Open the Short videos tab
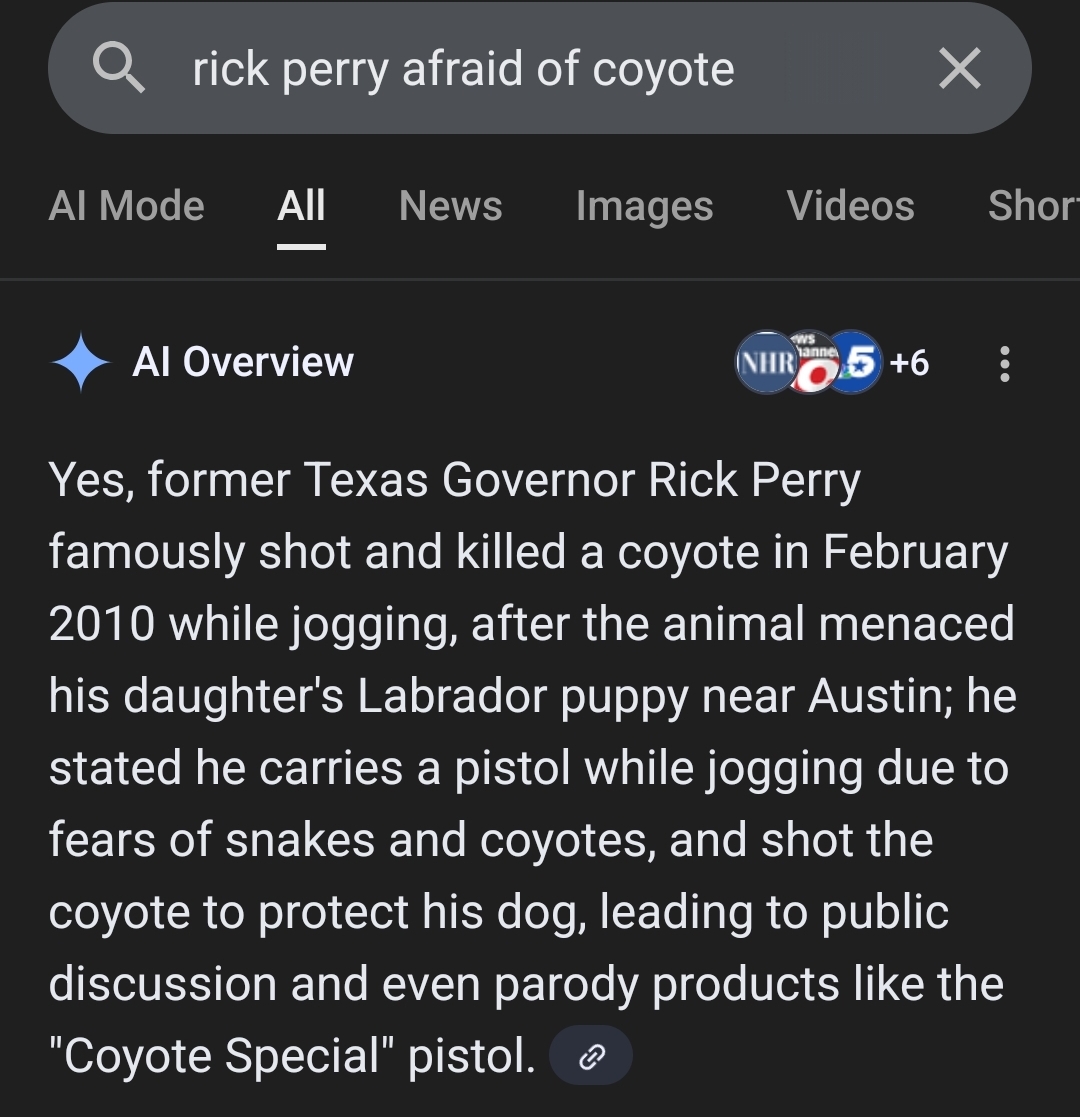Viewport: 1080px width, 1117px height. [1032, 206]
